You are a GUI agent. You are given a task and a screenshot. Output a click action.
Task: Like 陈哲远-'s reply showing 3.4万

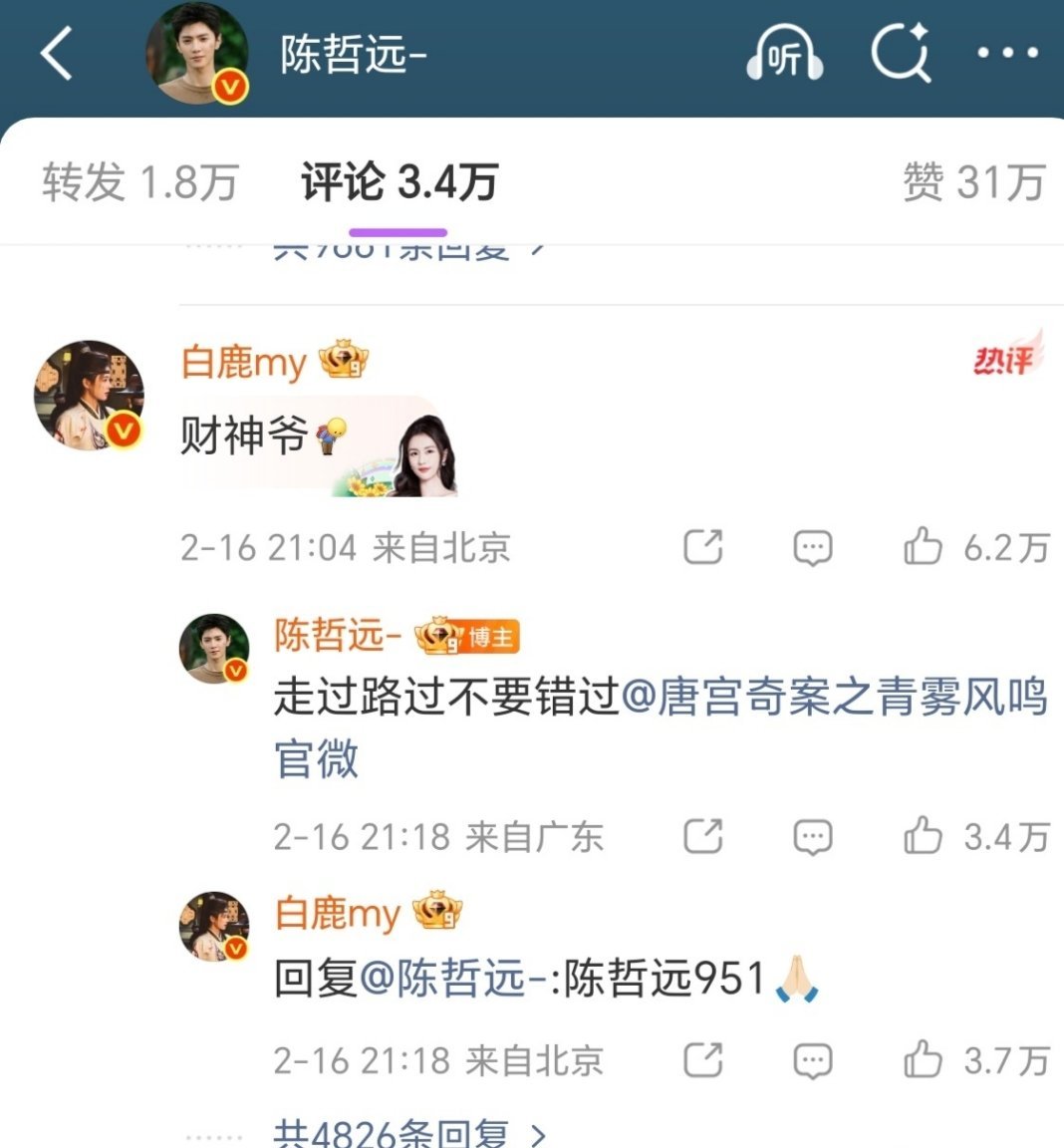point(926,835)
